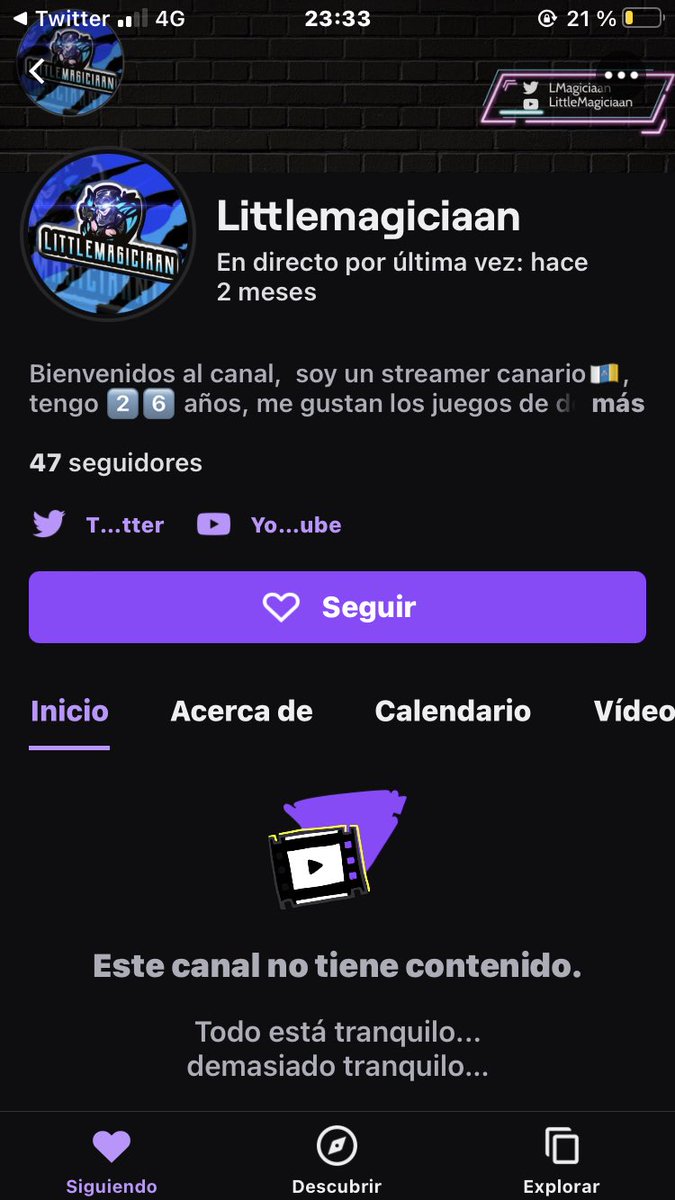Go back using the top-left arrow
The width and height of the screenshot is (675, 1200).
[36, 71]
